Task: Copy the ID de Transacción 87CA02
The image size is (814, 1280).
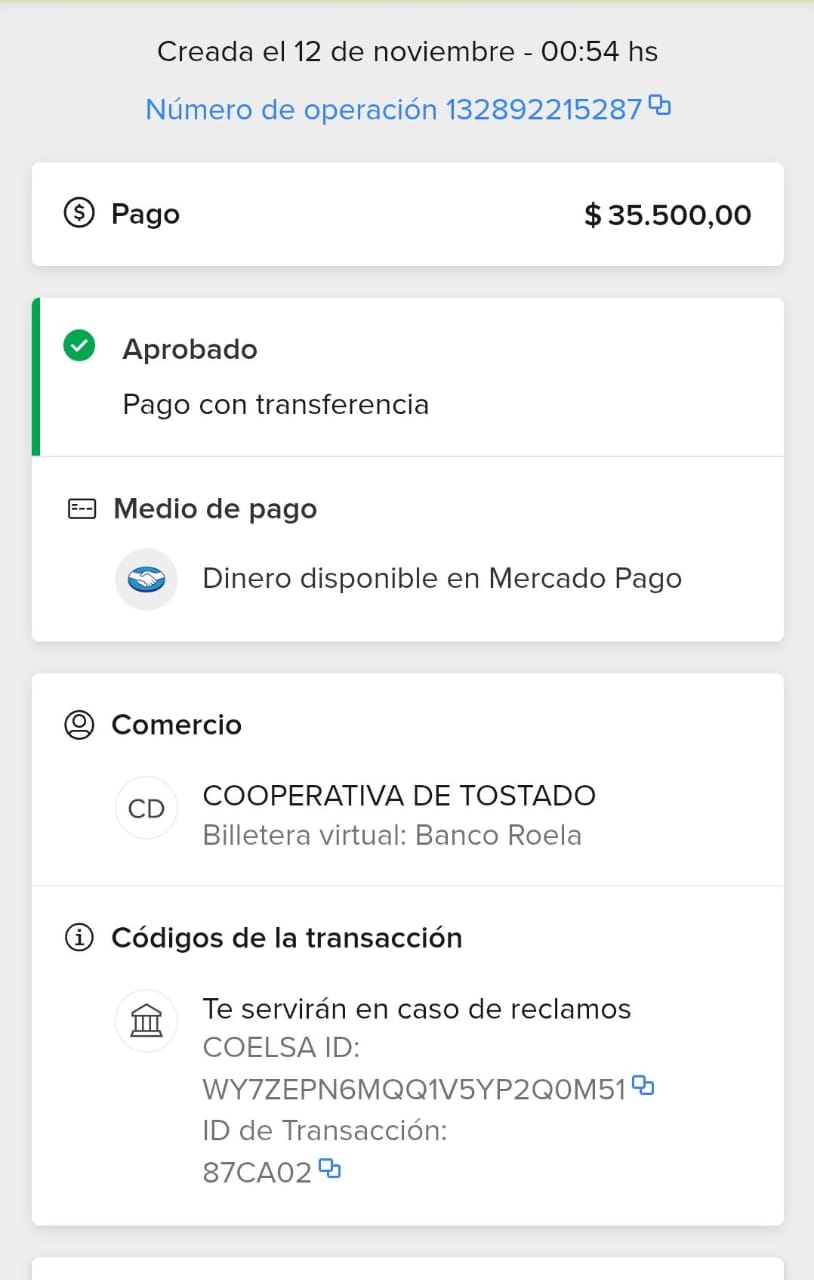Action: point(330,1168)
